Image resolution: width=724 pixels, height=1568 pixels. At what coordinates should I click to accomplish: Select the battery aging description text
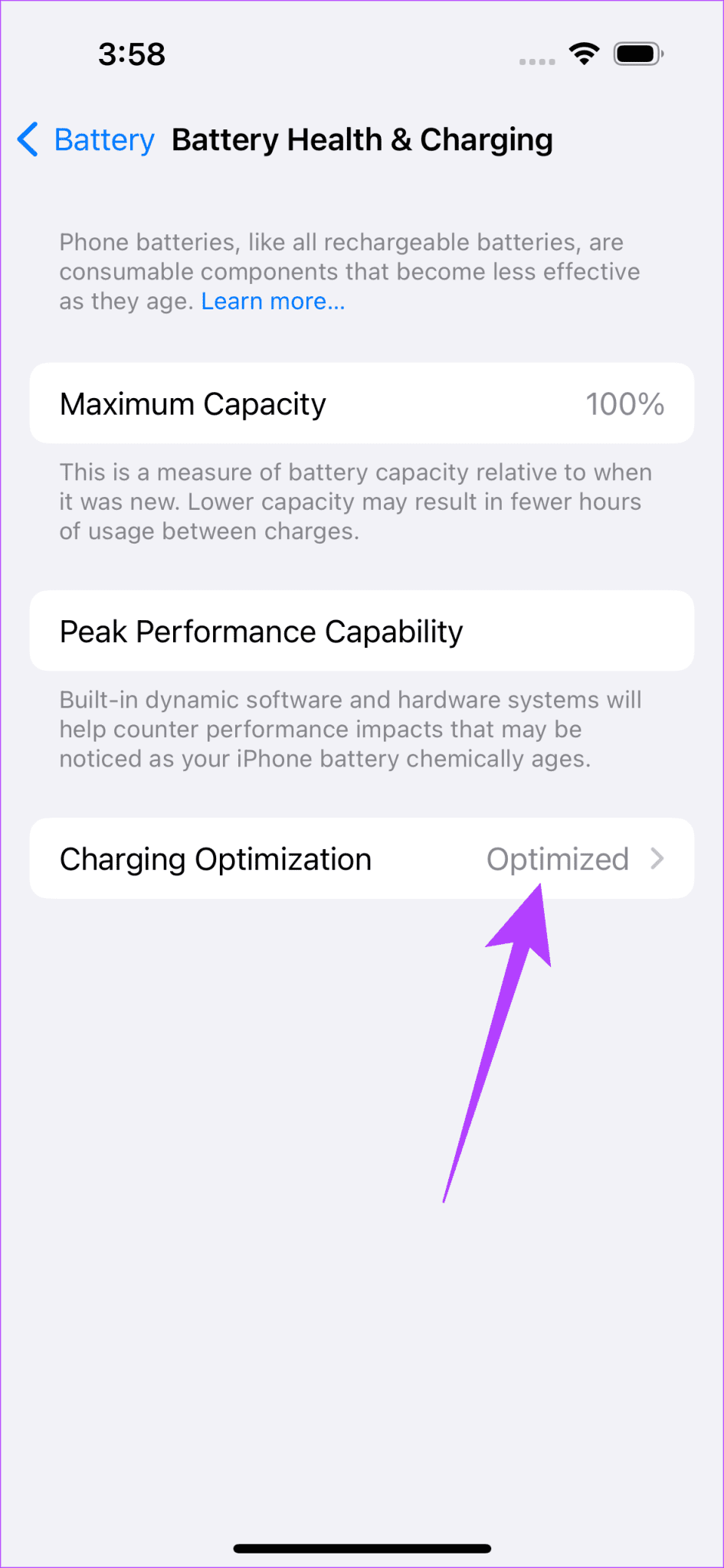(x=349, y=271)
